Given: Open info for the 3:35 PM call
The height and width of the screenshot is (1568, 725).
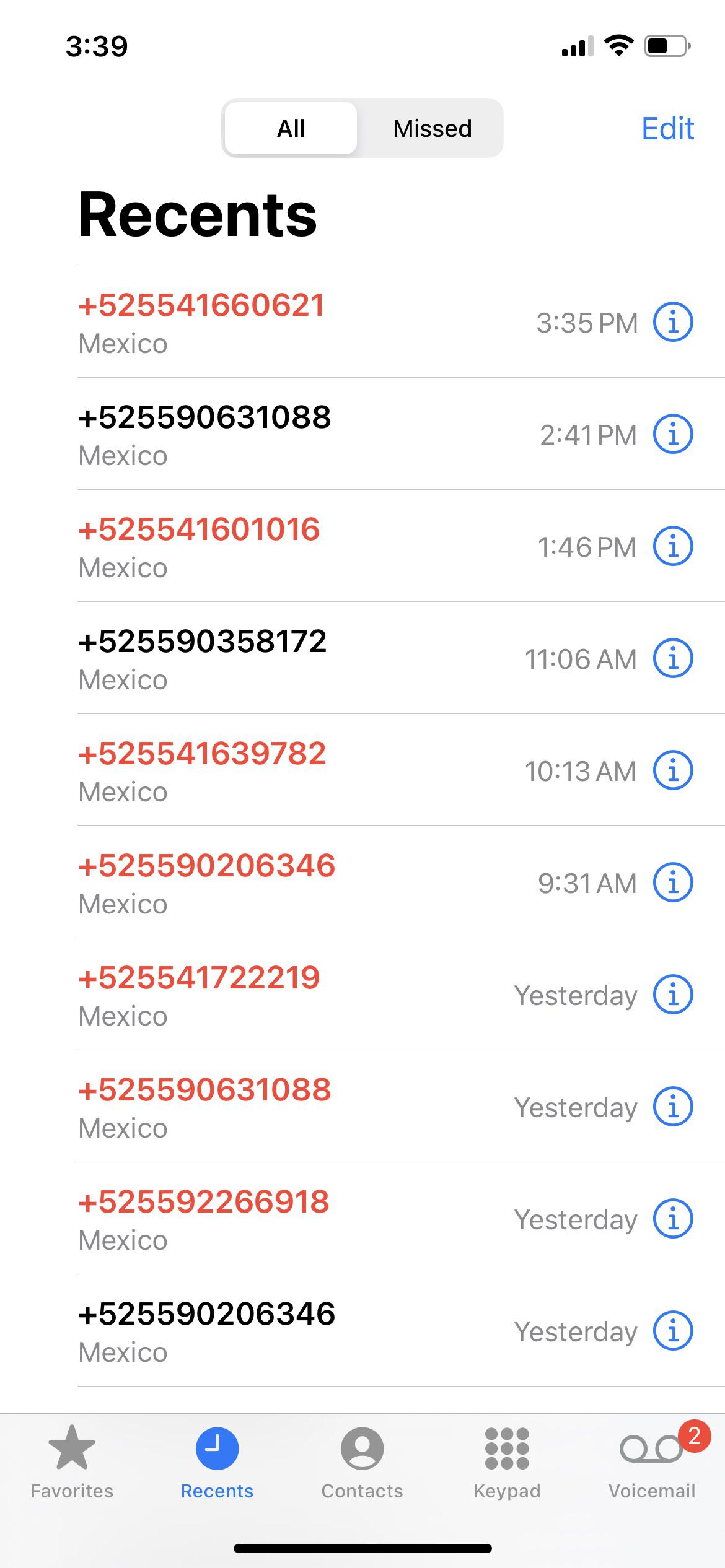Looking at the screenshot, I should coord(673,322).
